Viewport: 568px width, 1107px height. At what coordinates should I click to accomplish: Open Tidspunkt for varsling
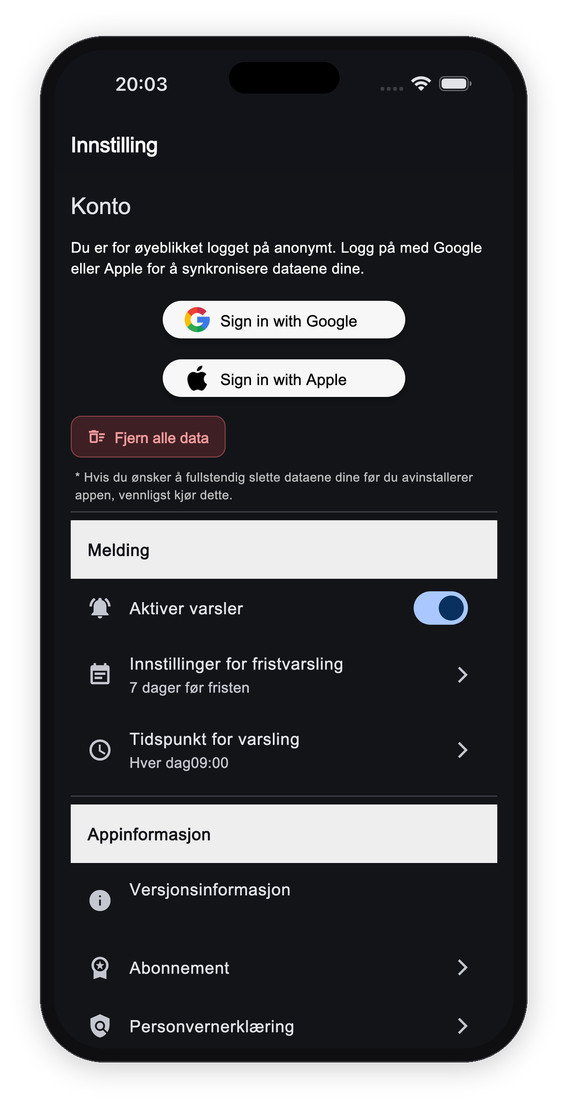click(284, 750)
